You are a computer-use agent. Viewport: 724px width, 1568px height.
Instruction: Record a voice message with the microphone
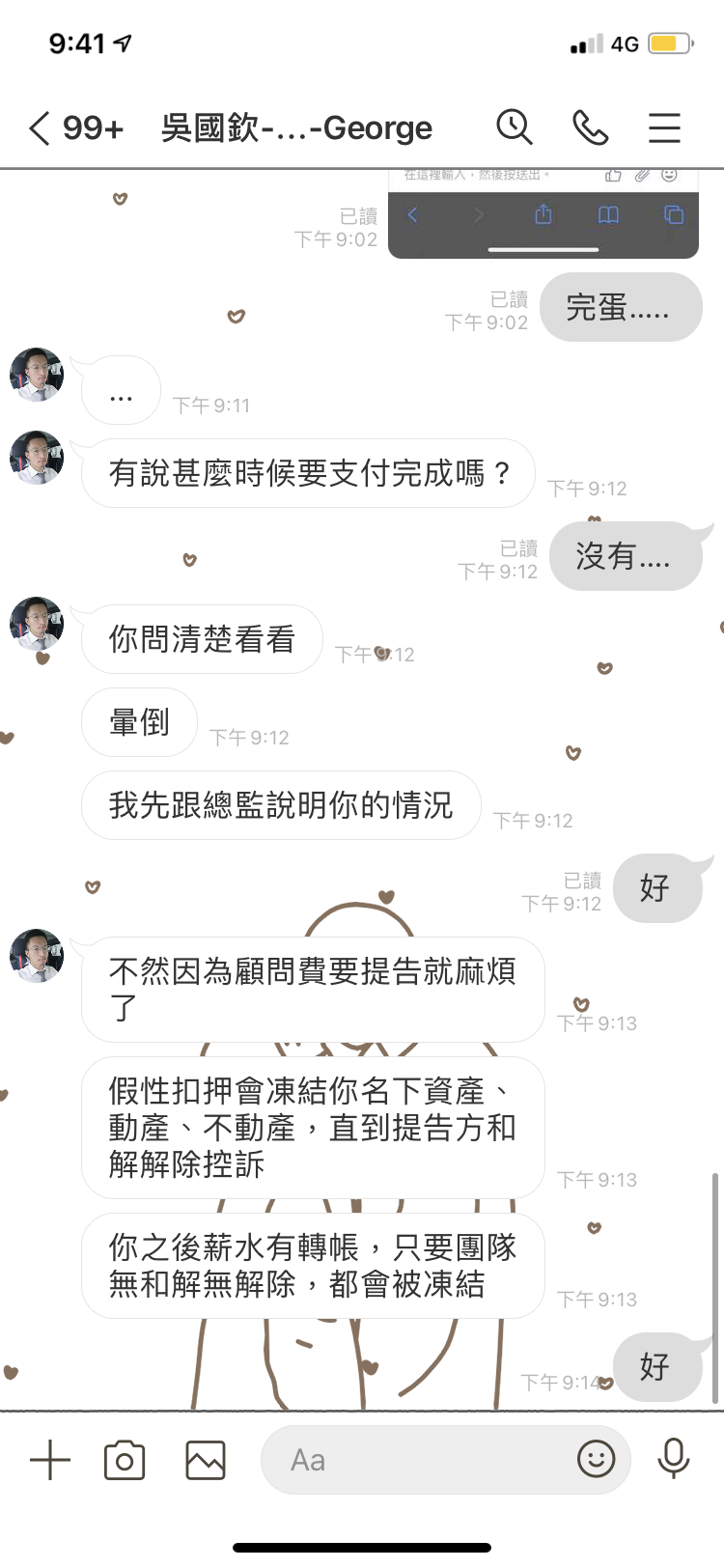point(673,1459)
